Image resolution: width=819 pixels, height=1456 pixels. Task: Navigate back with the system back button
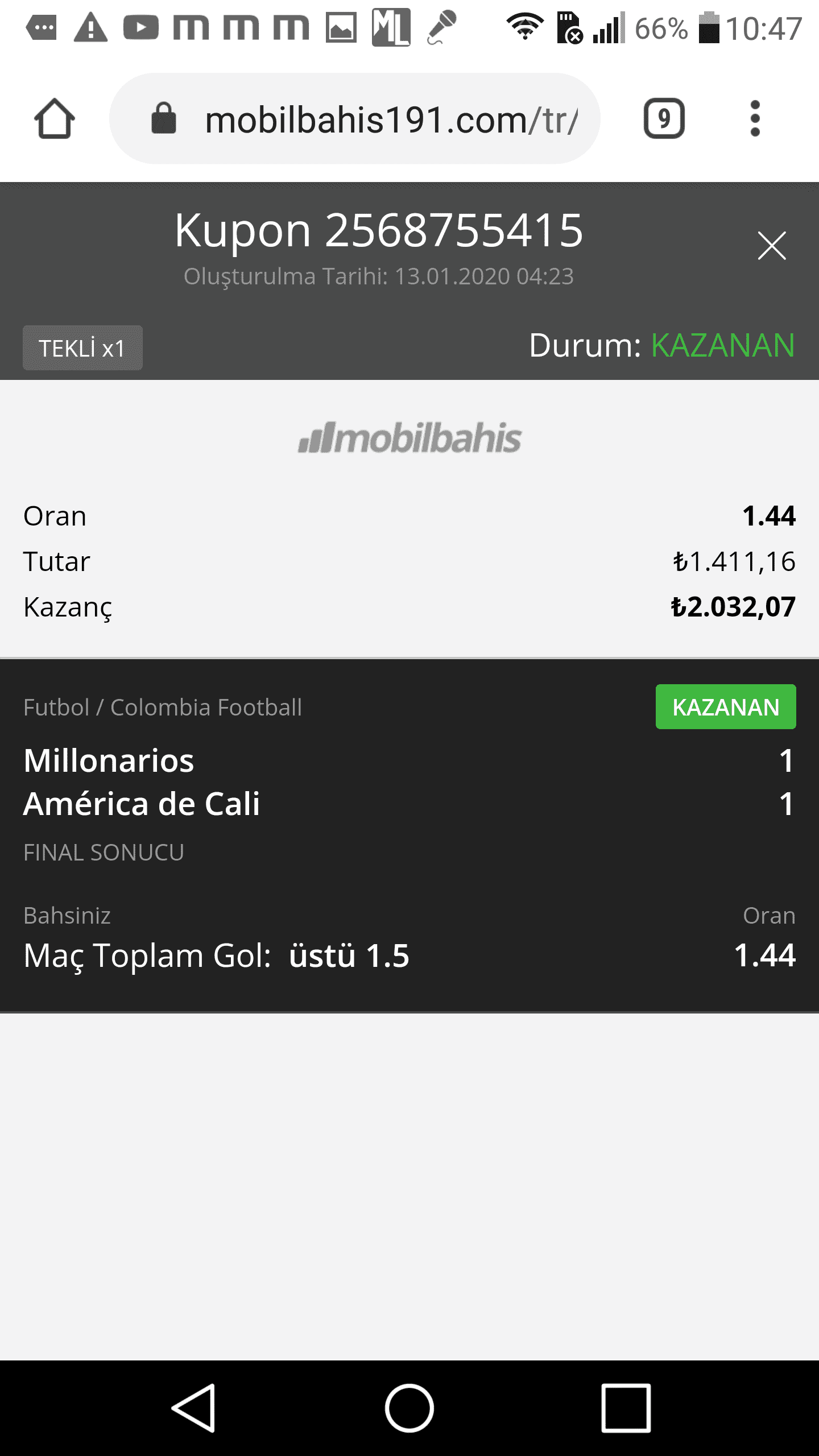tap(193, 1408)
